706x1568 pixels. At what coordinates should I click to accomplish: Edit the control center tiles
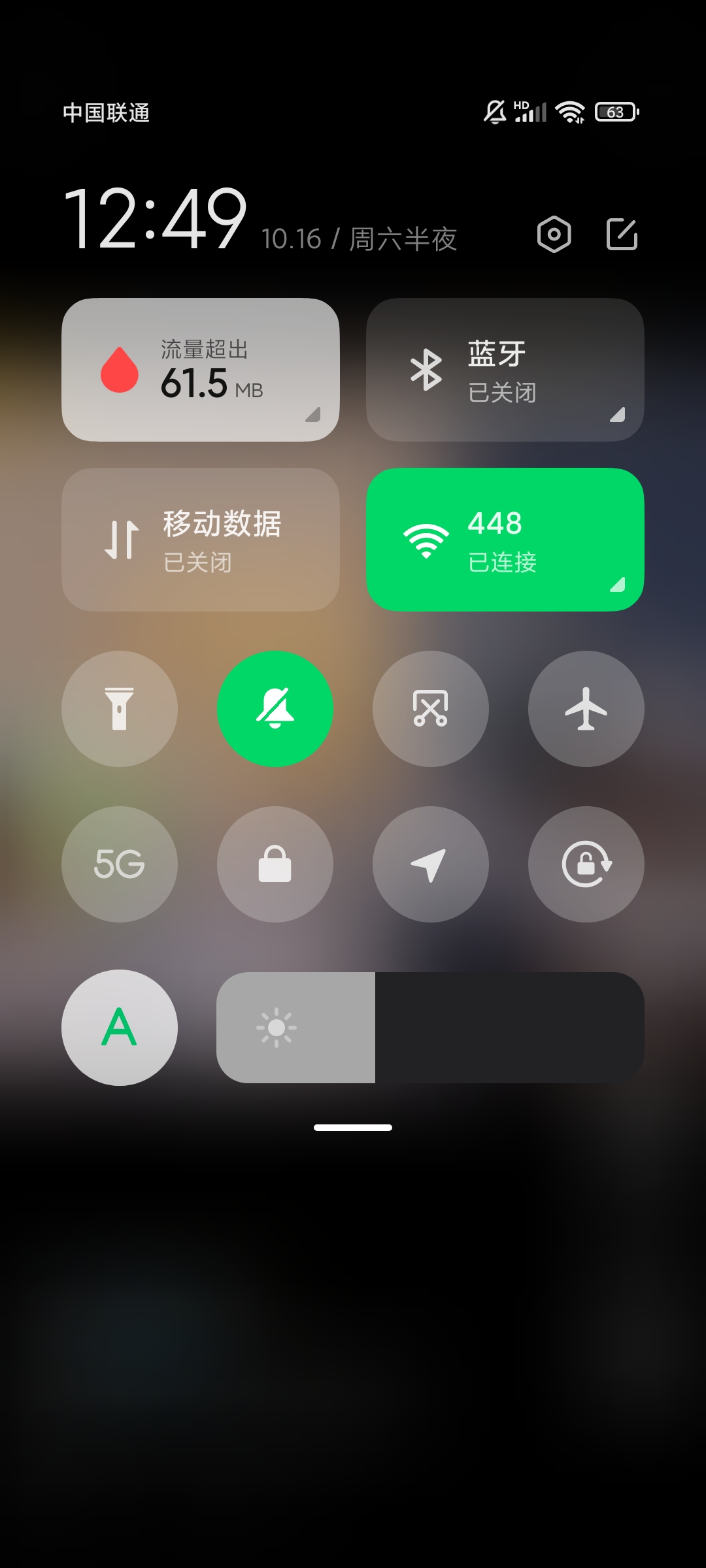(622, 234)
